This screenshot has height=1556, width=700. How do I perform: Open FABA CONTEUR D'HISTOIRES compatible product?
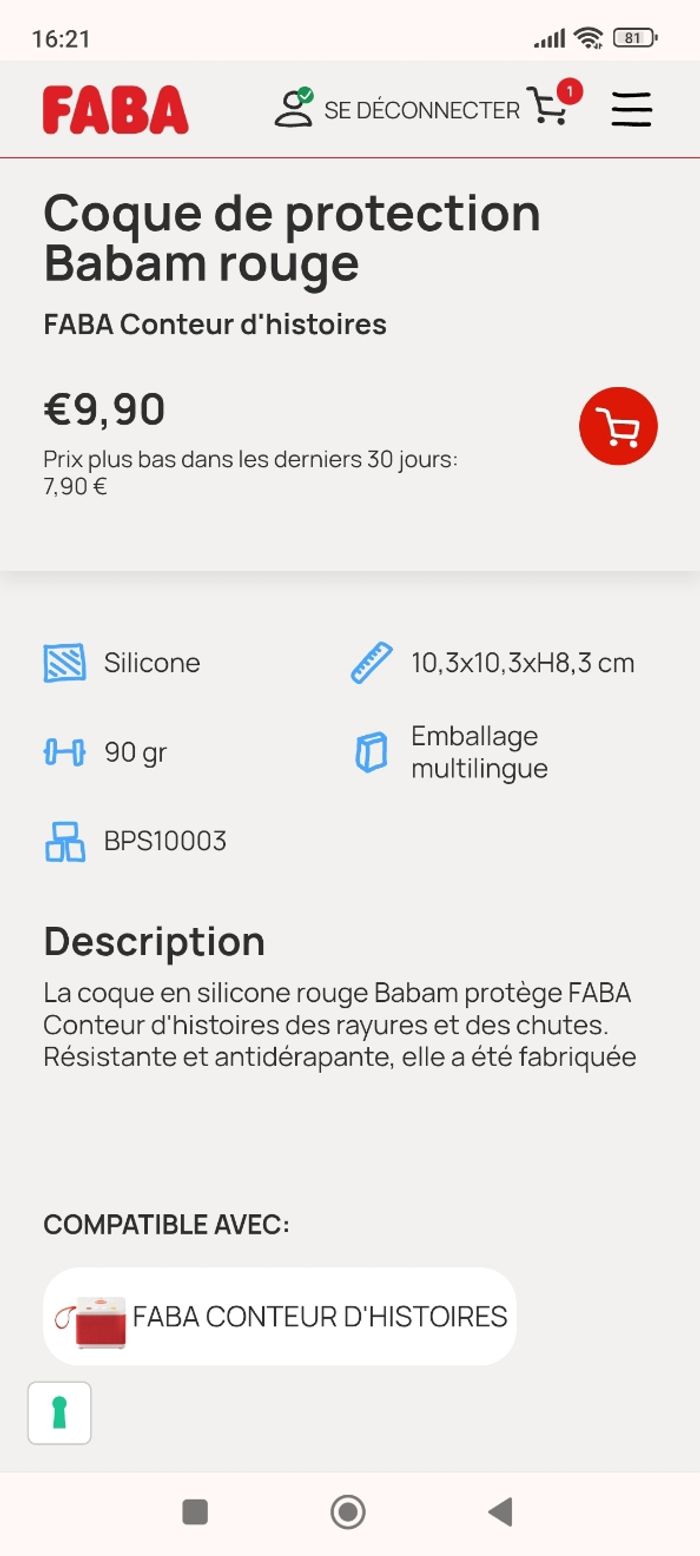[x=280, y=1316]
